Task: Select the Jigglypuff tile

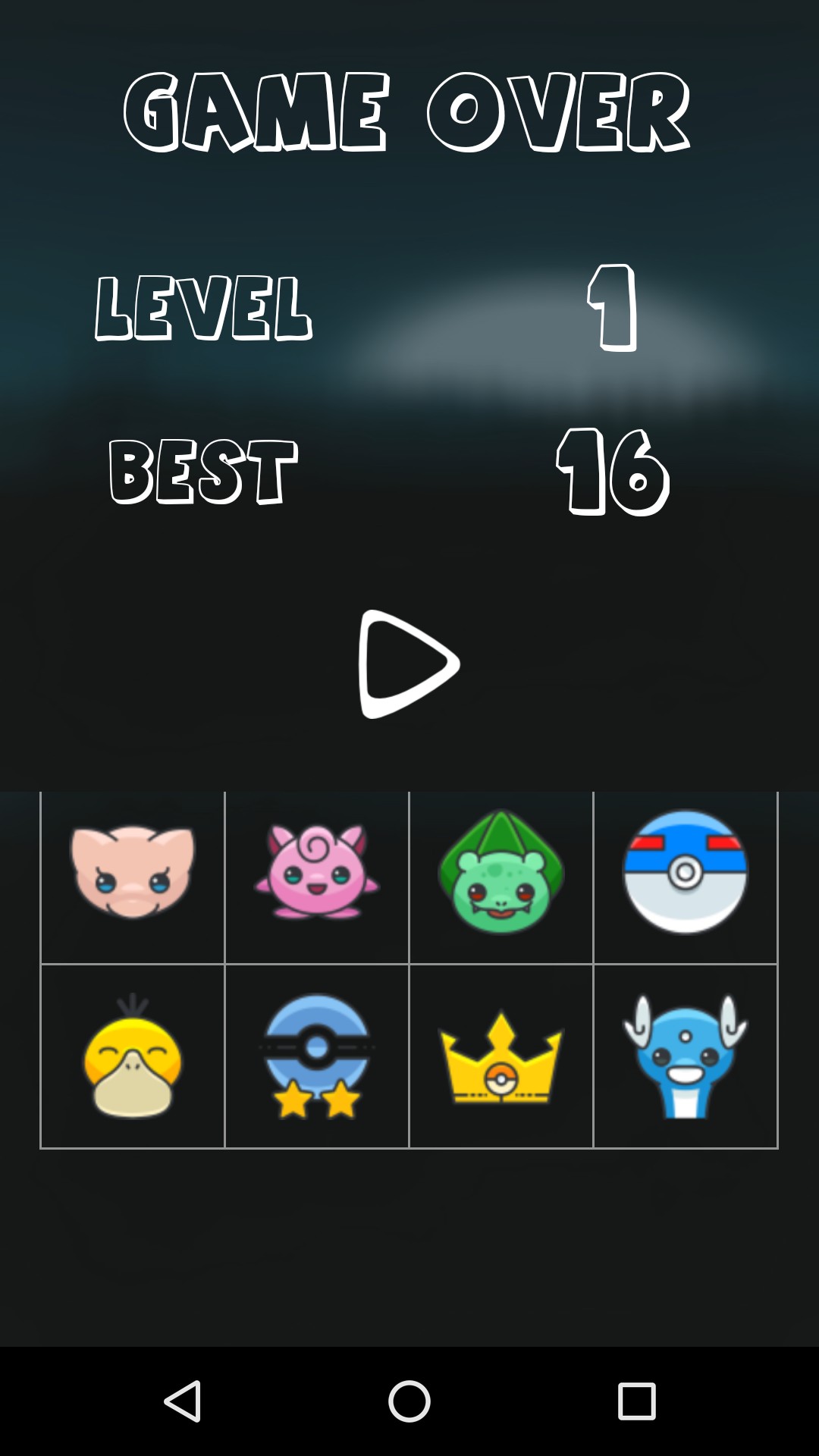Action: (x=317, y=874)
